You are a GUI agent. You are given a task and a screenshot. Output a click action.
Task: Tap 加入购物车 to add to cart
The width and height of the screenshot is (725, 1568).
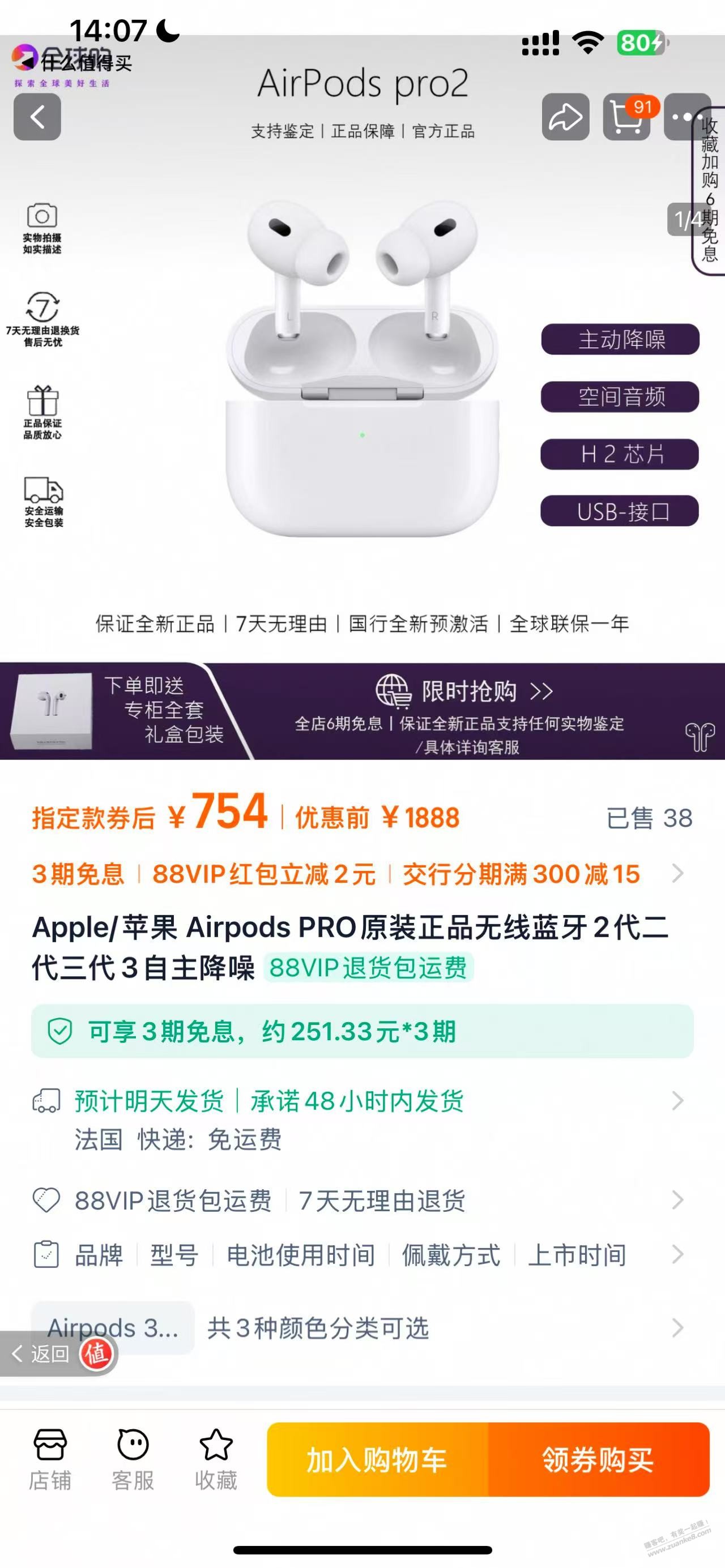pos(377,1460)
